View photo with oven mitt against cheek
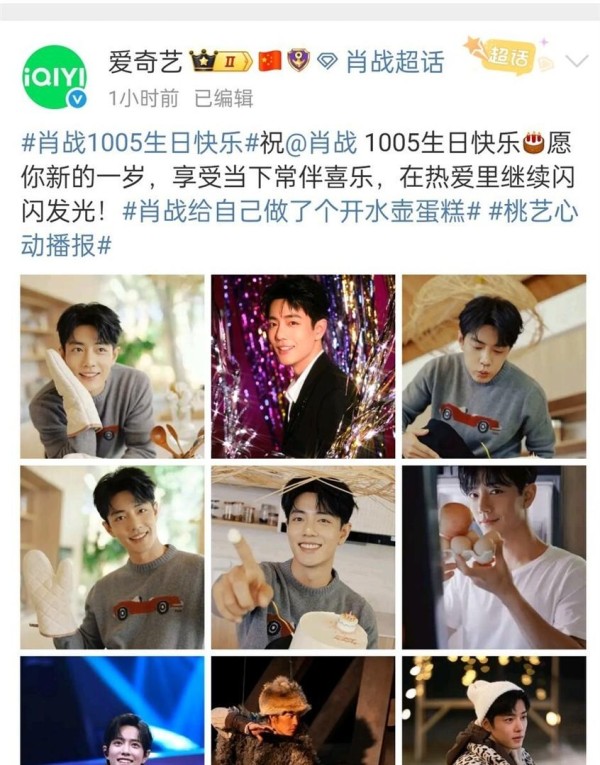600x765 pixels. [112, 366]
